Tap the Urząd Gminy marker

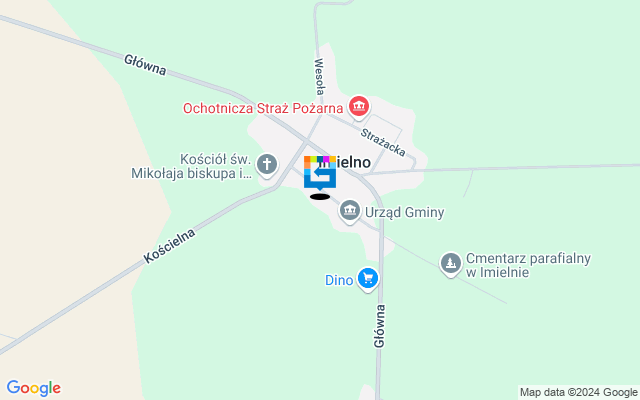tap(350, 211)
